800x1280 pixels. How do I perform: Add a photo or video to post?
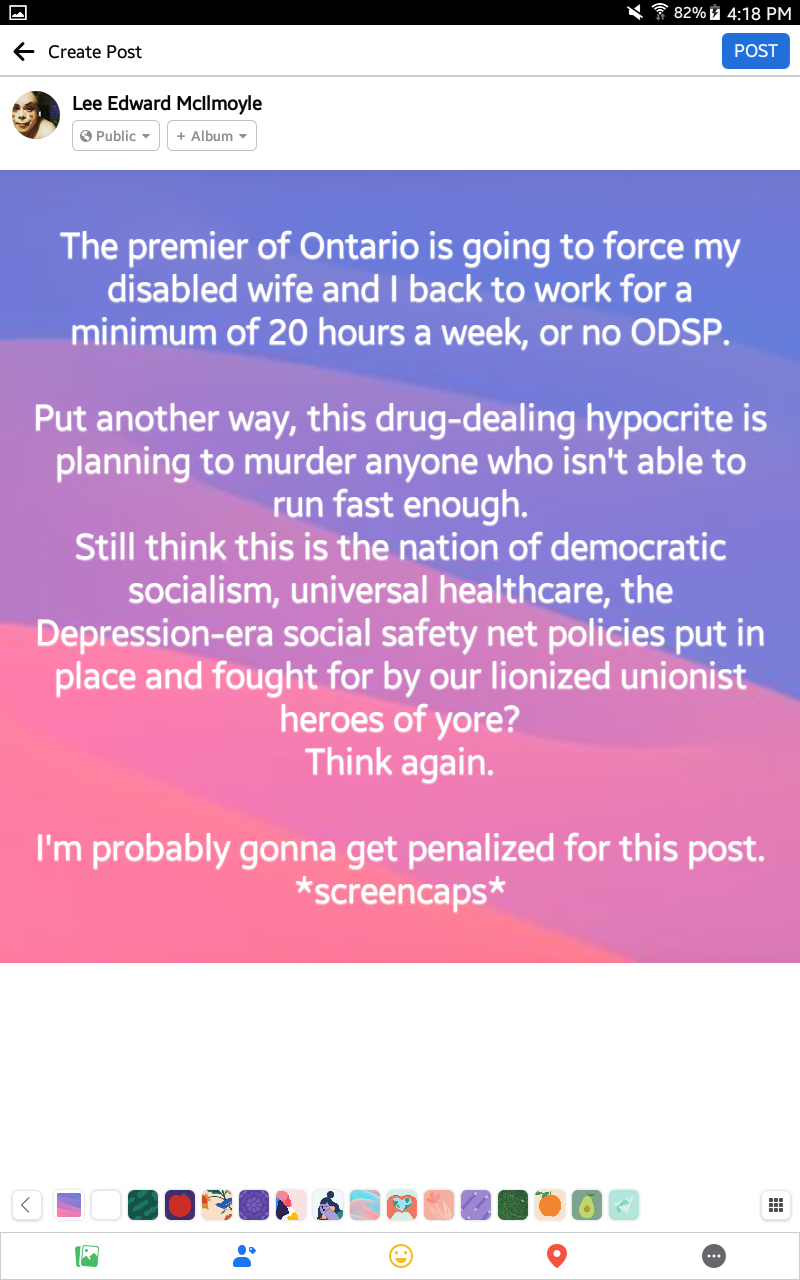(87, 1256)
